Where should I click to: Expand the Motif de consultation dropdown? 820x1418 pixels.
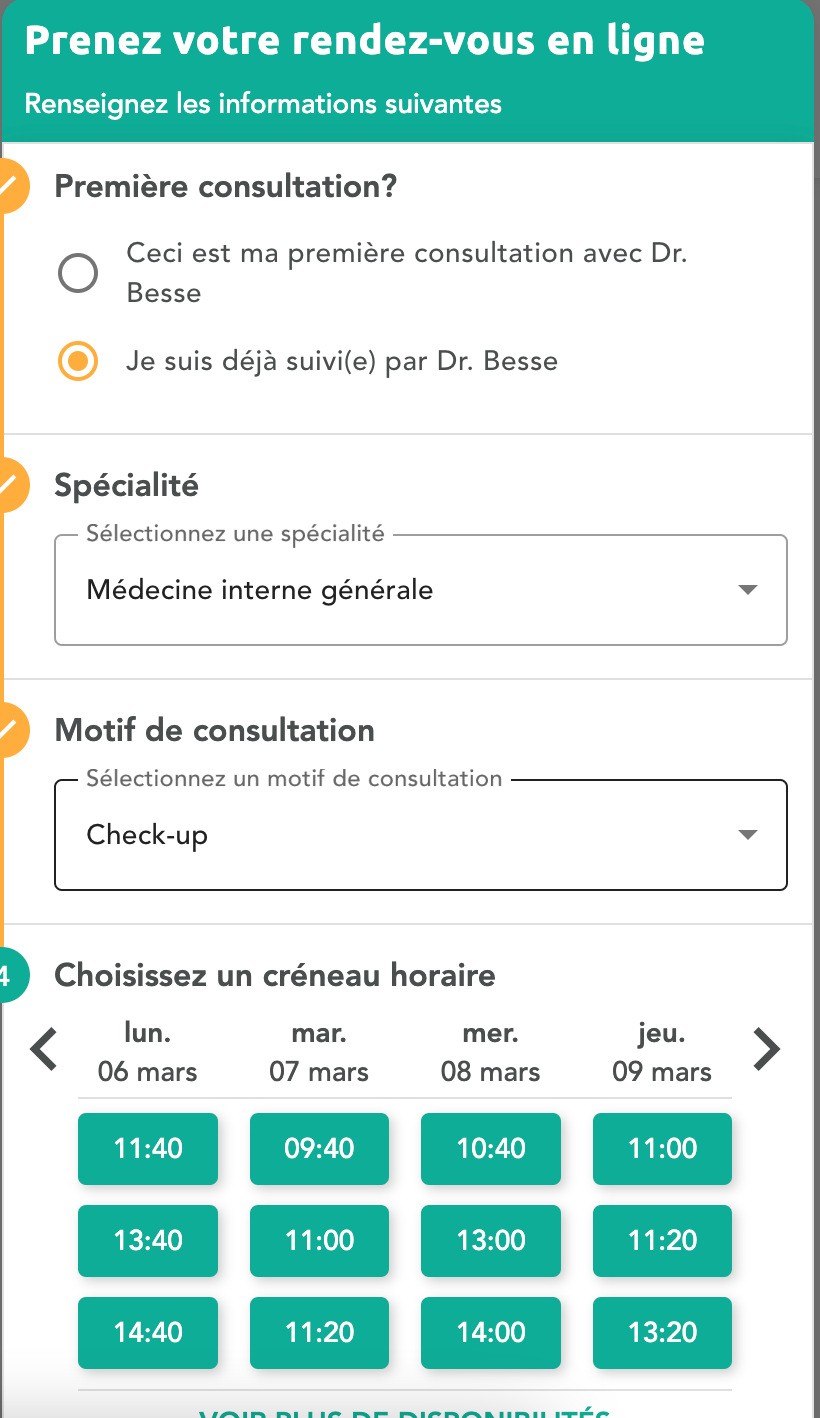click(421, 835)
